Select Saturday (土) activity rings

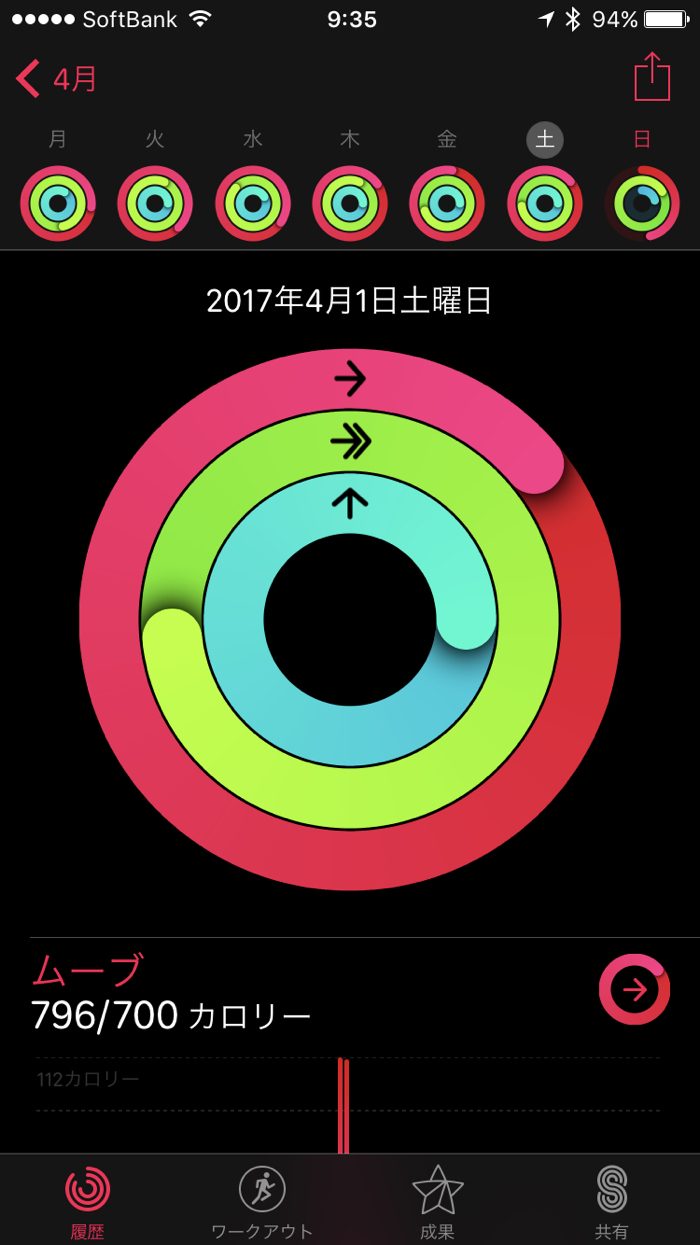coord(545,204)
